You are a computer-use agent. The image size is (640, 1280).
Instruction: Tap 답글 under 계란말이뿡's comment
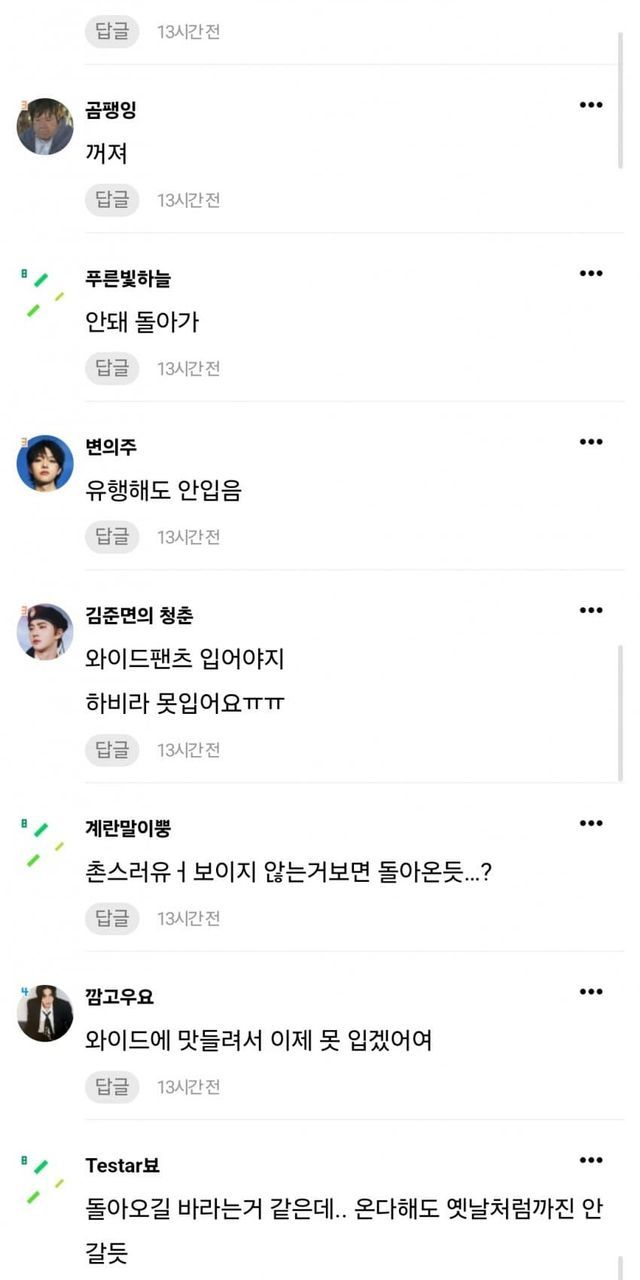click(x=112, y=918)
